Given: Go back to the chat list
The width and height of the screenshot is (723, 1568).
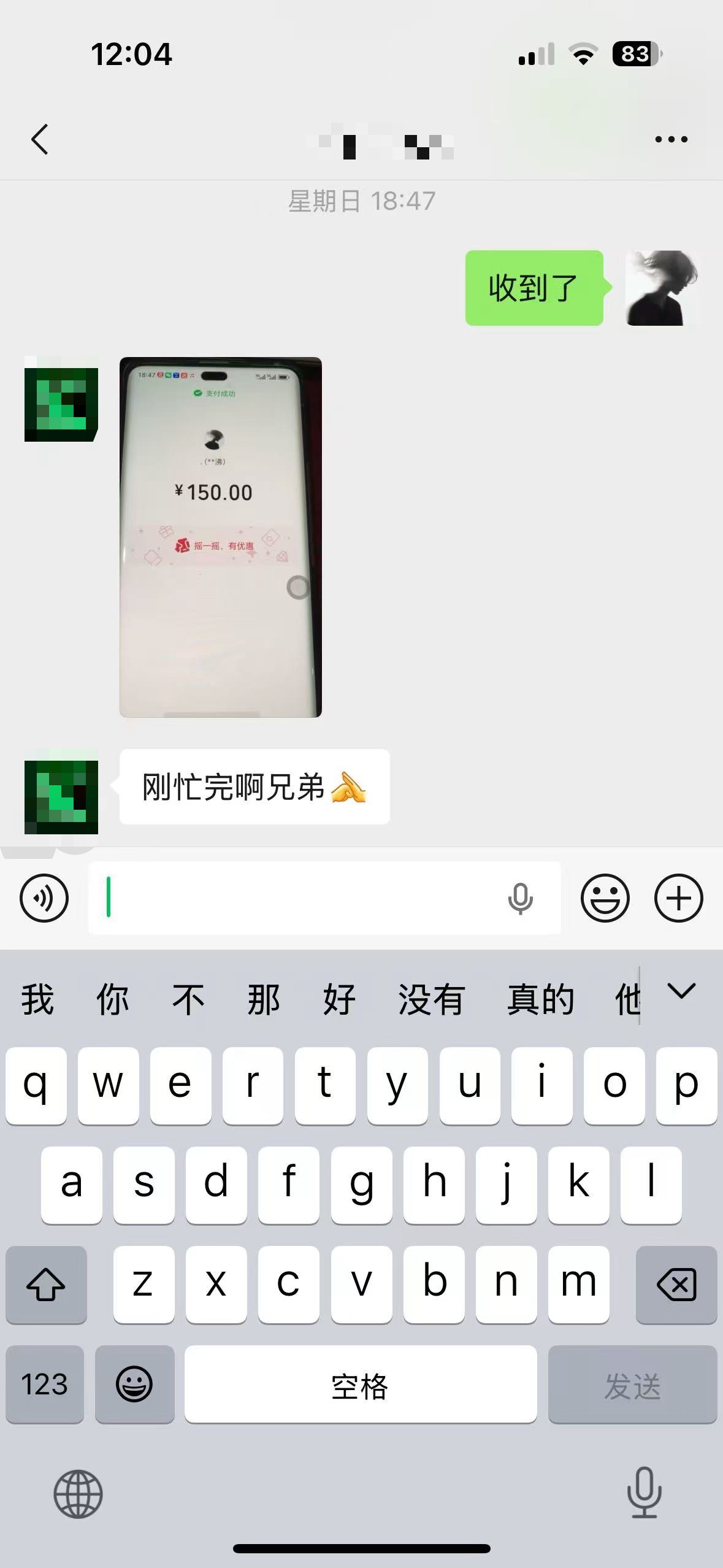Looking at the screenshot, I should (40, 139).
